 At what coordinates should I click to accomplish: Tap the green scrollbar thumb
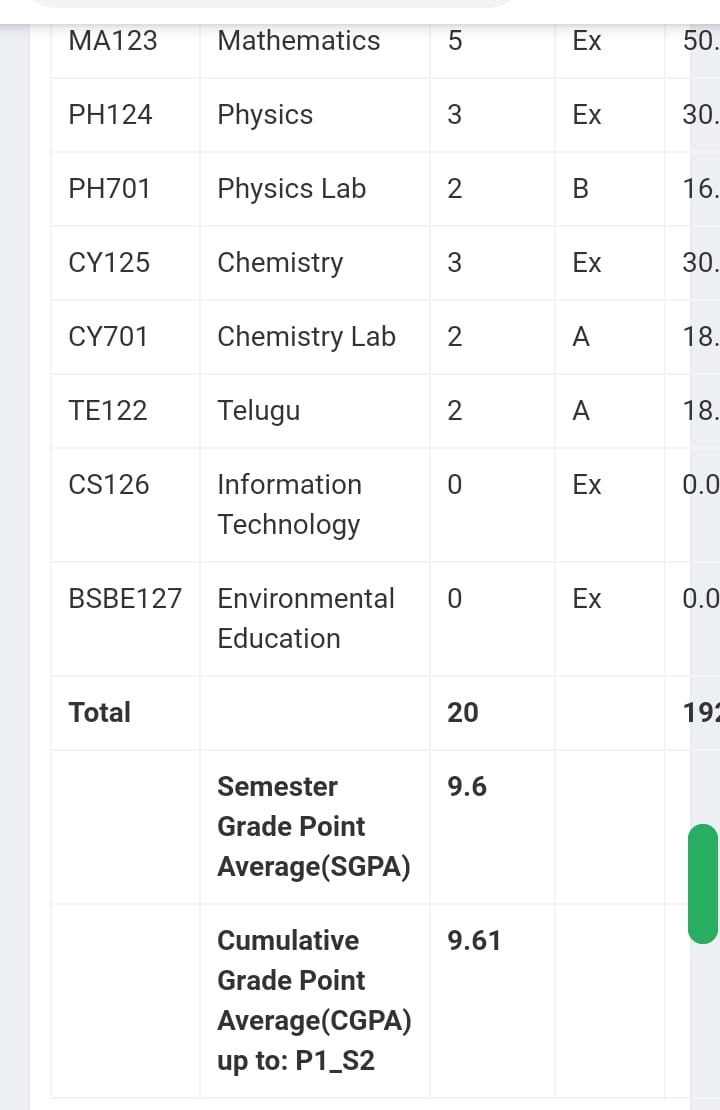coord(703,883)
